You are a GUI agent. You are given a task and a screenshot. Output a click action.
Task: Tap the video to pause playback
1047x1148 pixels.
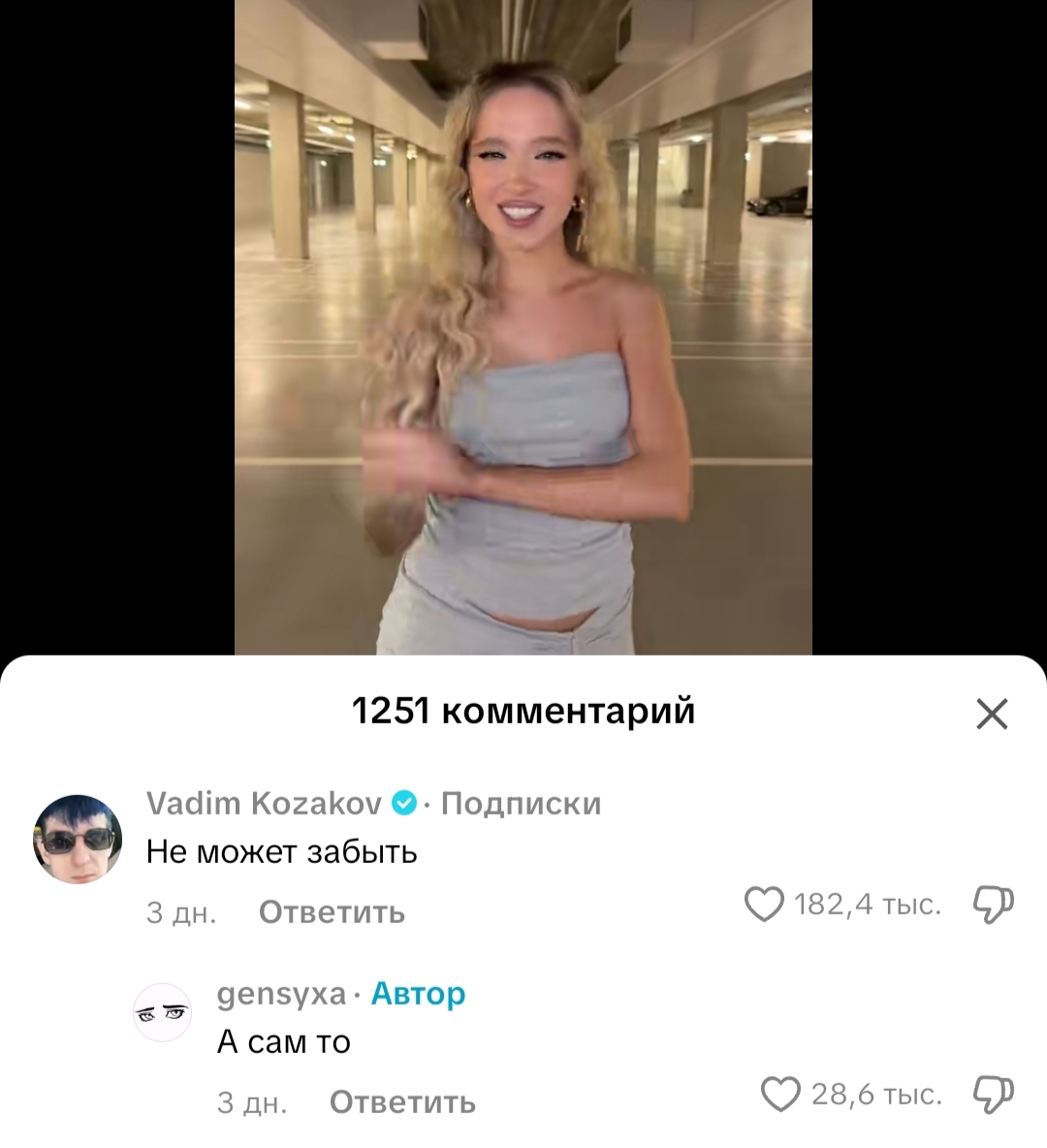pyautogui.click(x=523, y=330)
